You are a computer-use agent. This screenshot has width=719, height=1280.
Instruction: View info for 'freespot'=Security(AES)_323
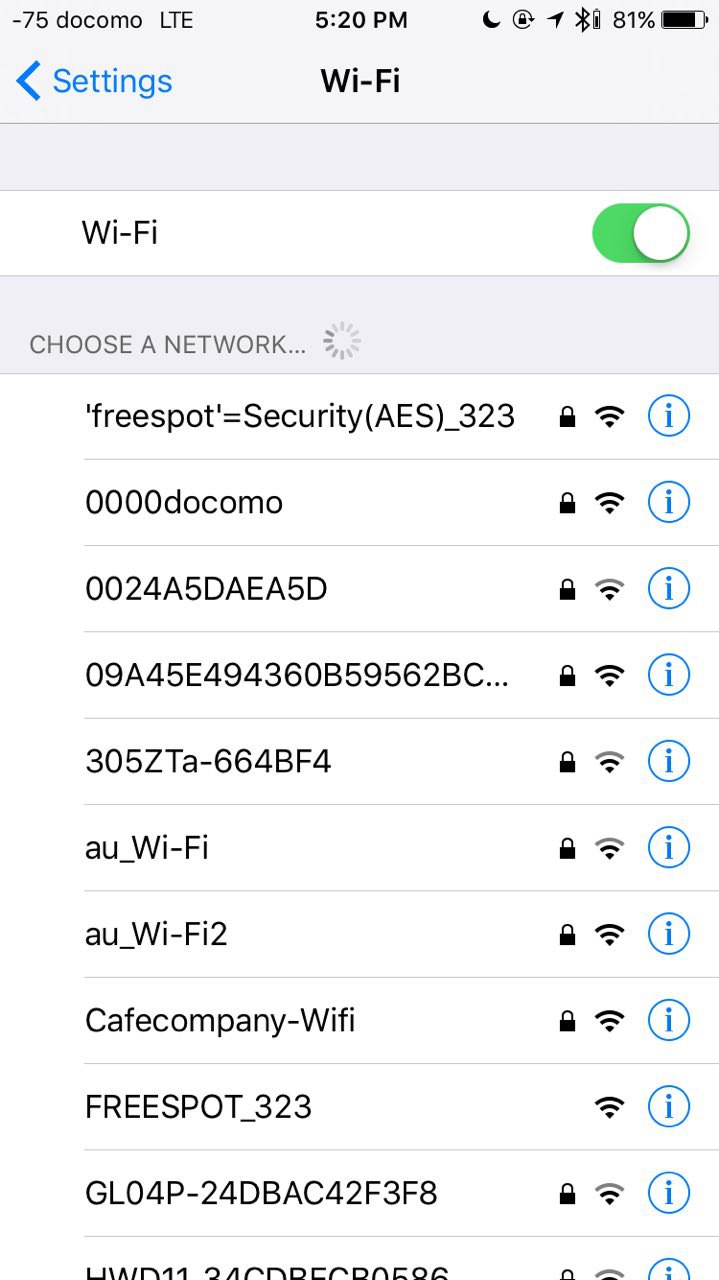point(669,416)
